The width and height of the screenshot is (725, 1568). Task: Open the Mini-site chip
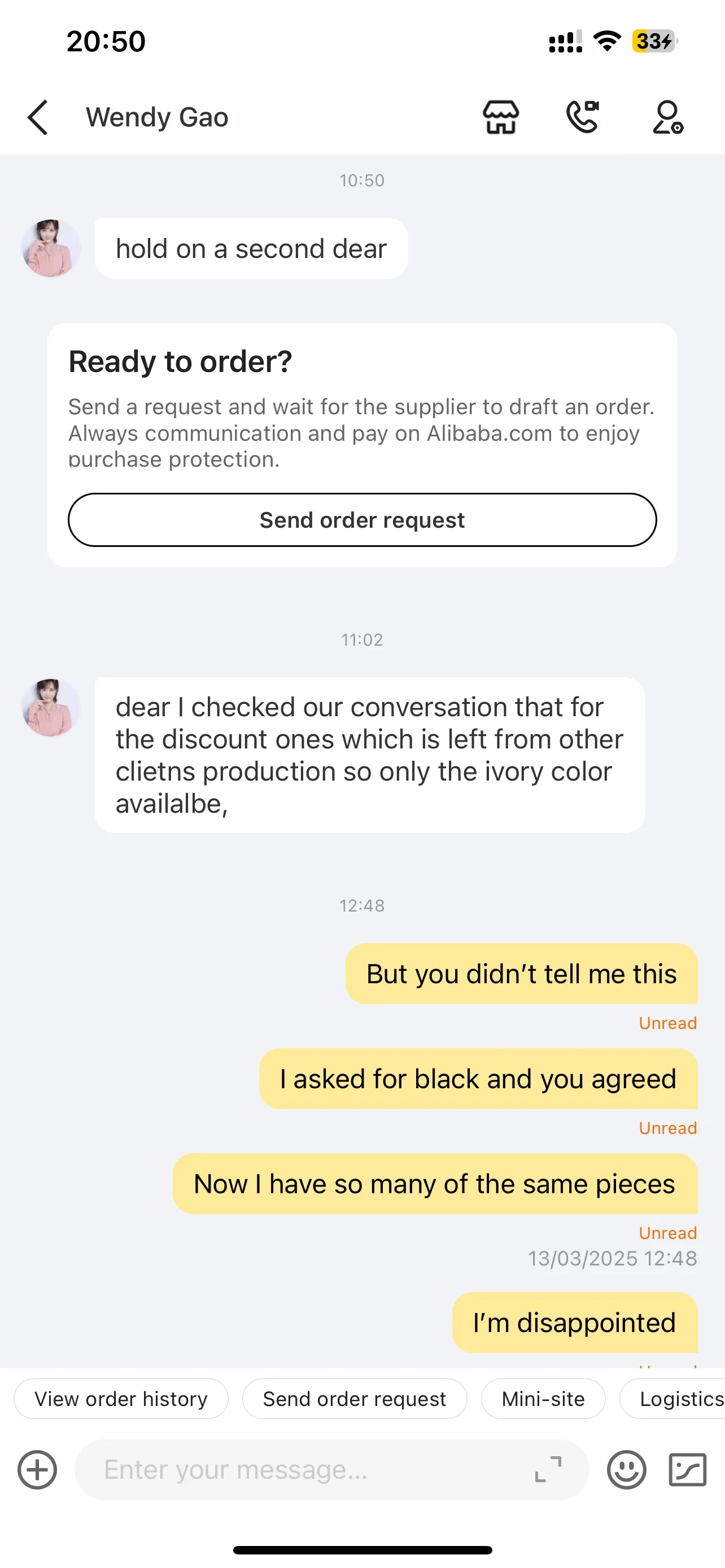click(543, 1399)
